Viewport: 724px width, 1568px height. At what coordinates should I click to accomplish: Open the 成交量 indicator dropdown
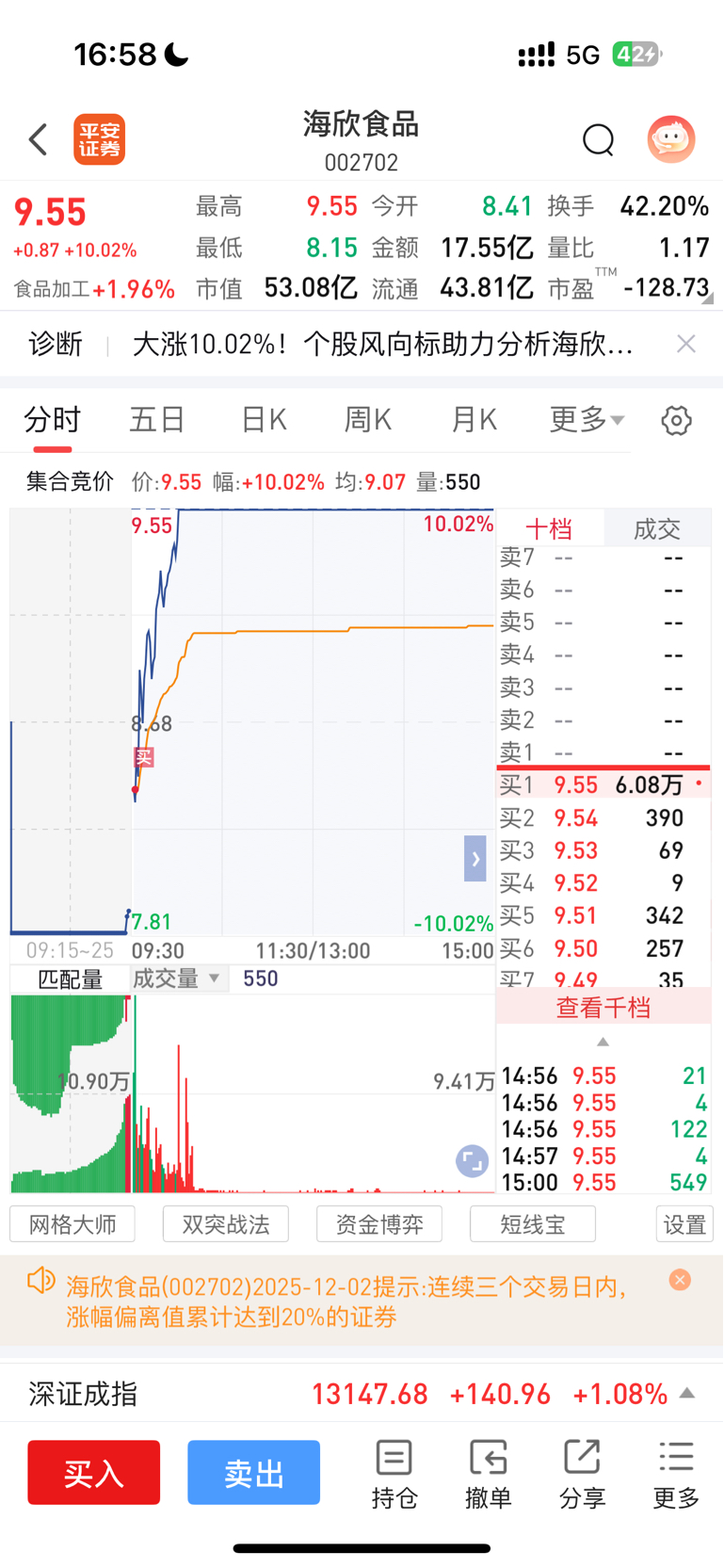(176, 978)
